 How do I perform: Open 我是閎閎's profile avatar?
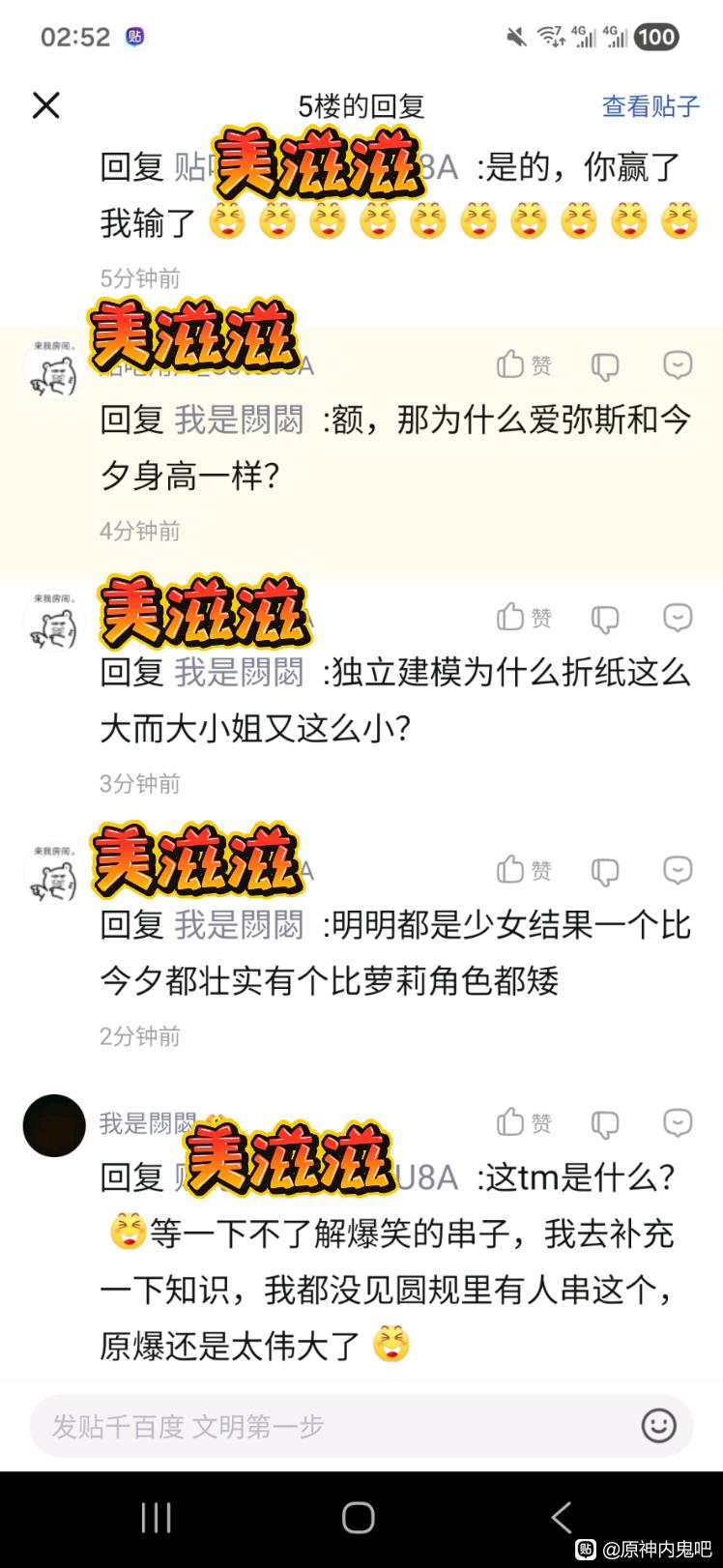[x=54, y=1125]
